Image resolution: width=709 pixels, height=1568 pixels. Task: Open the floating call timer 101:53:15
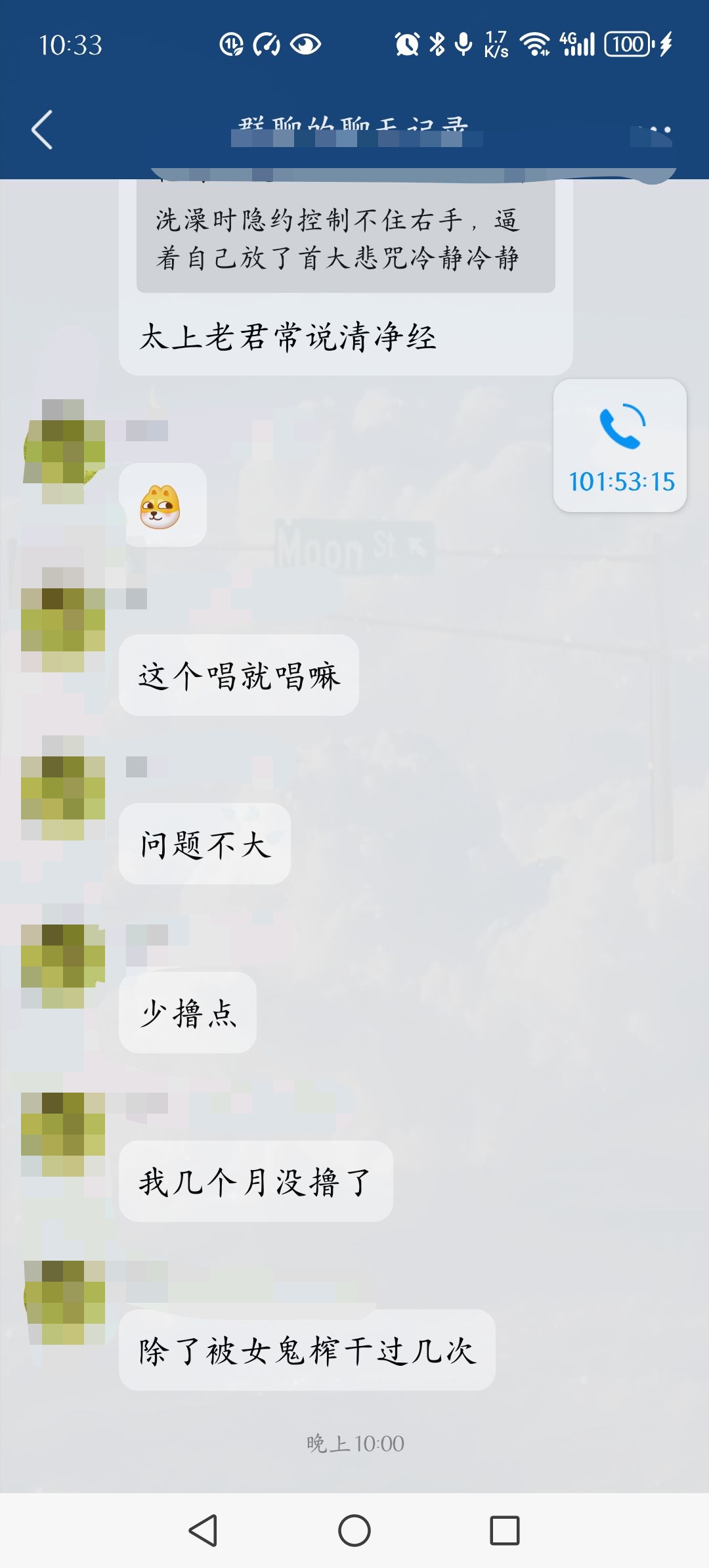click(x=620, y=446)
